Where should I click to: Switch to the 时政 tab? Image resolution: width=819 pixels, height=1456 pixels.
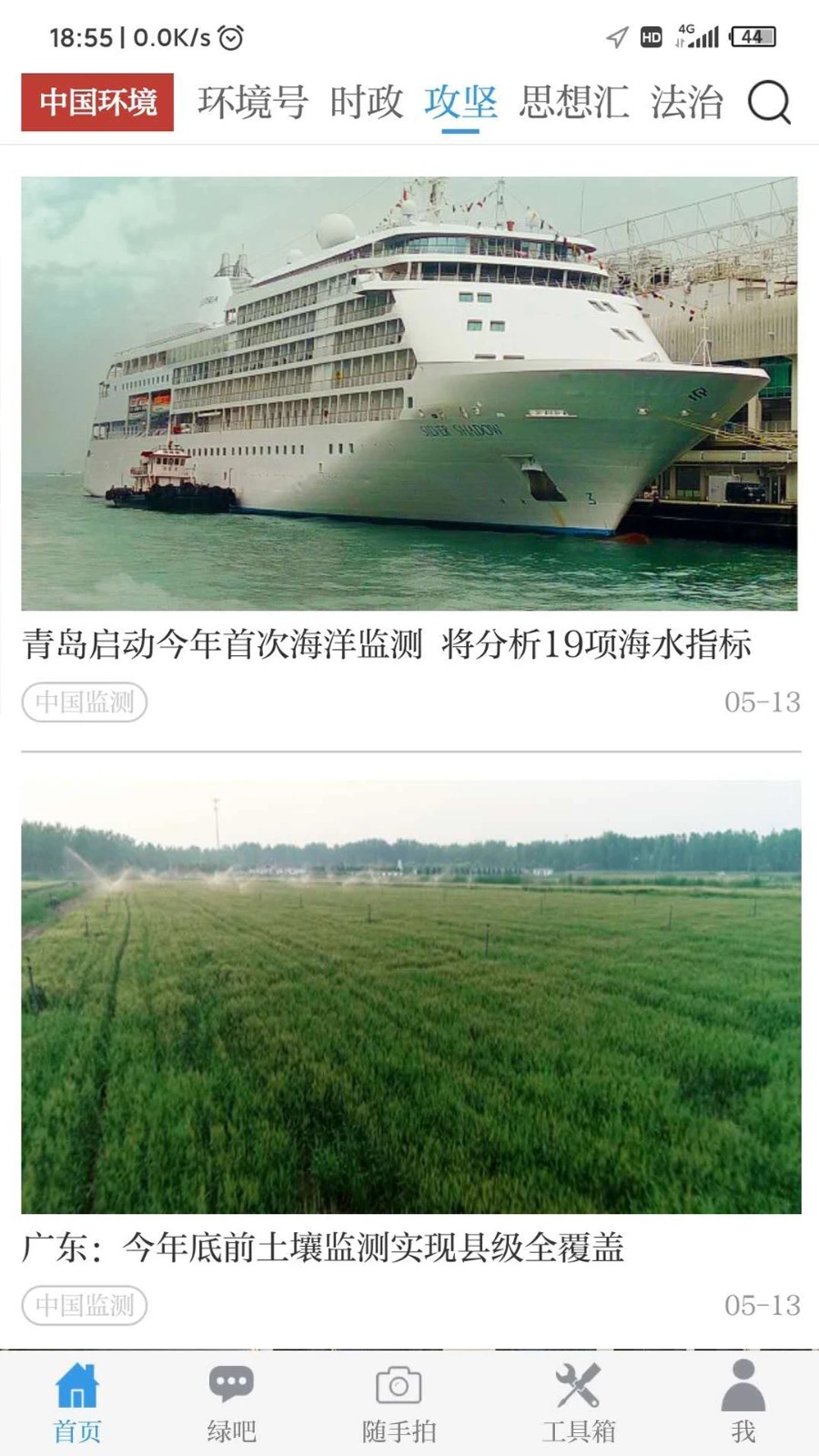(x=366, y=102)
